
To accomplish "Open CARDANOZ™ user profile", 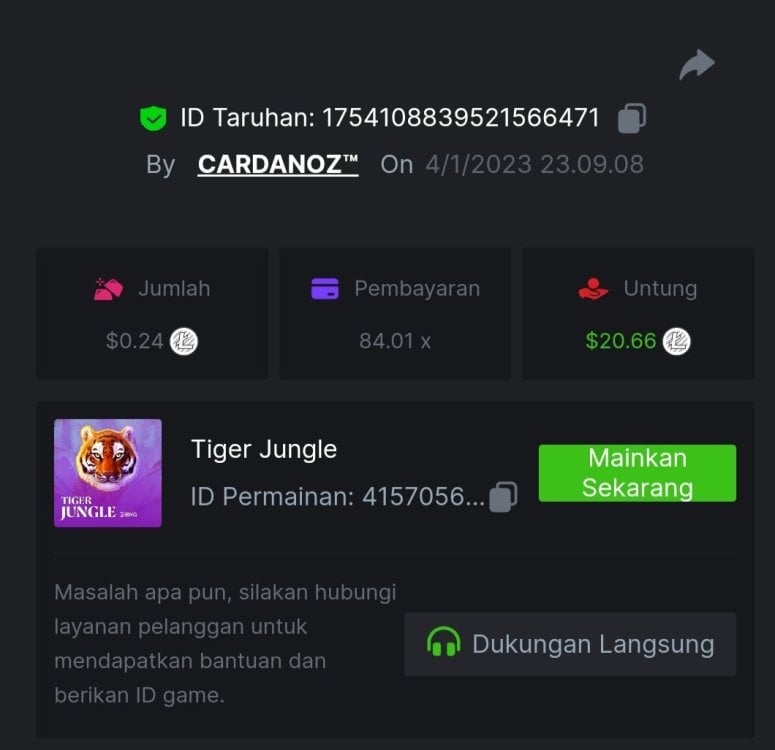I will point(278,164).
